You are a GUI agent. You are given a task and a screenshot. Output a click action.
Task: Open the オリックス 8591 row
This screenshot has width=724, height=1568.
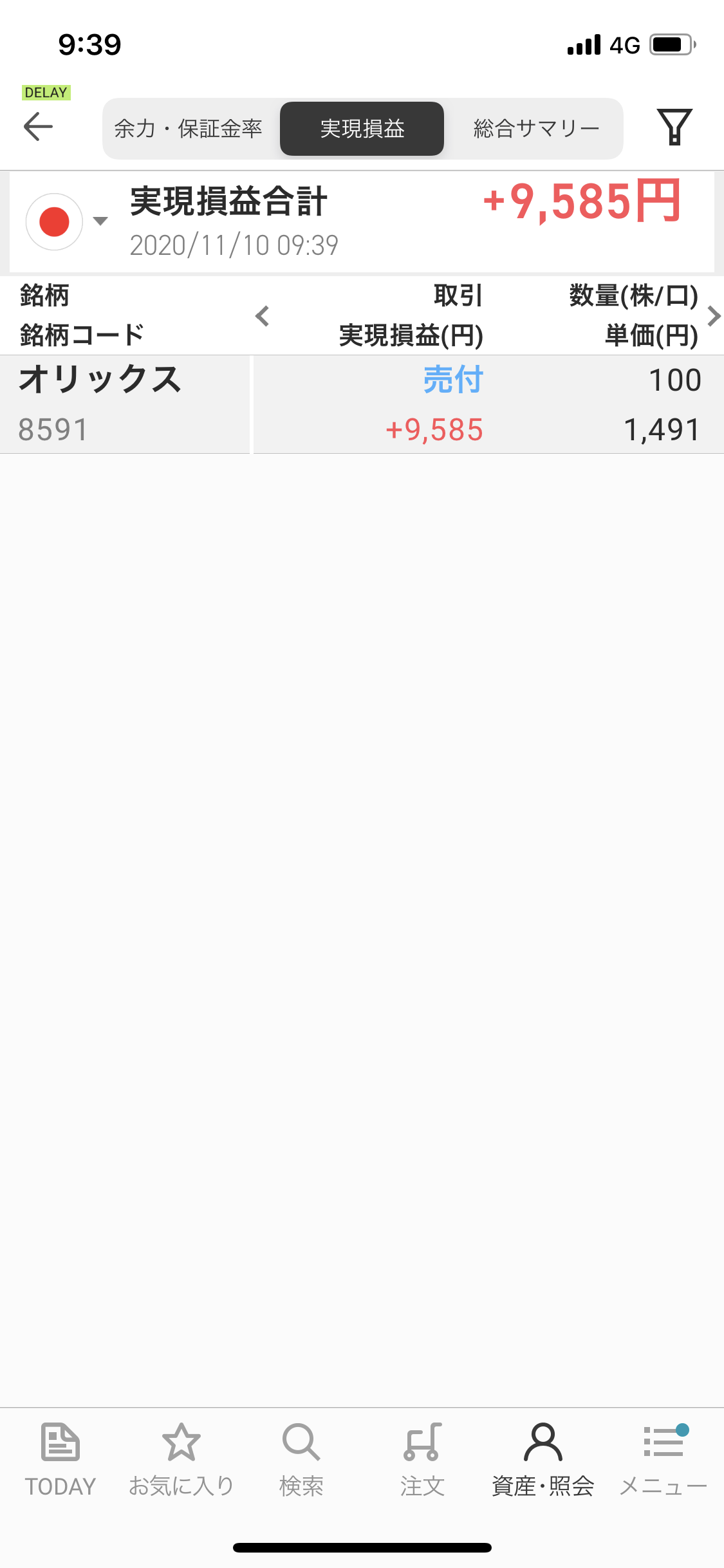[362, 404]
